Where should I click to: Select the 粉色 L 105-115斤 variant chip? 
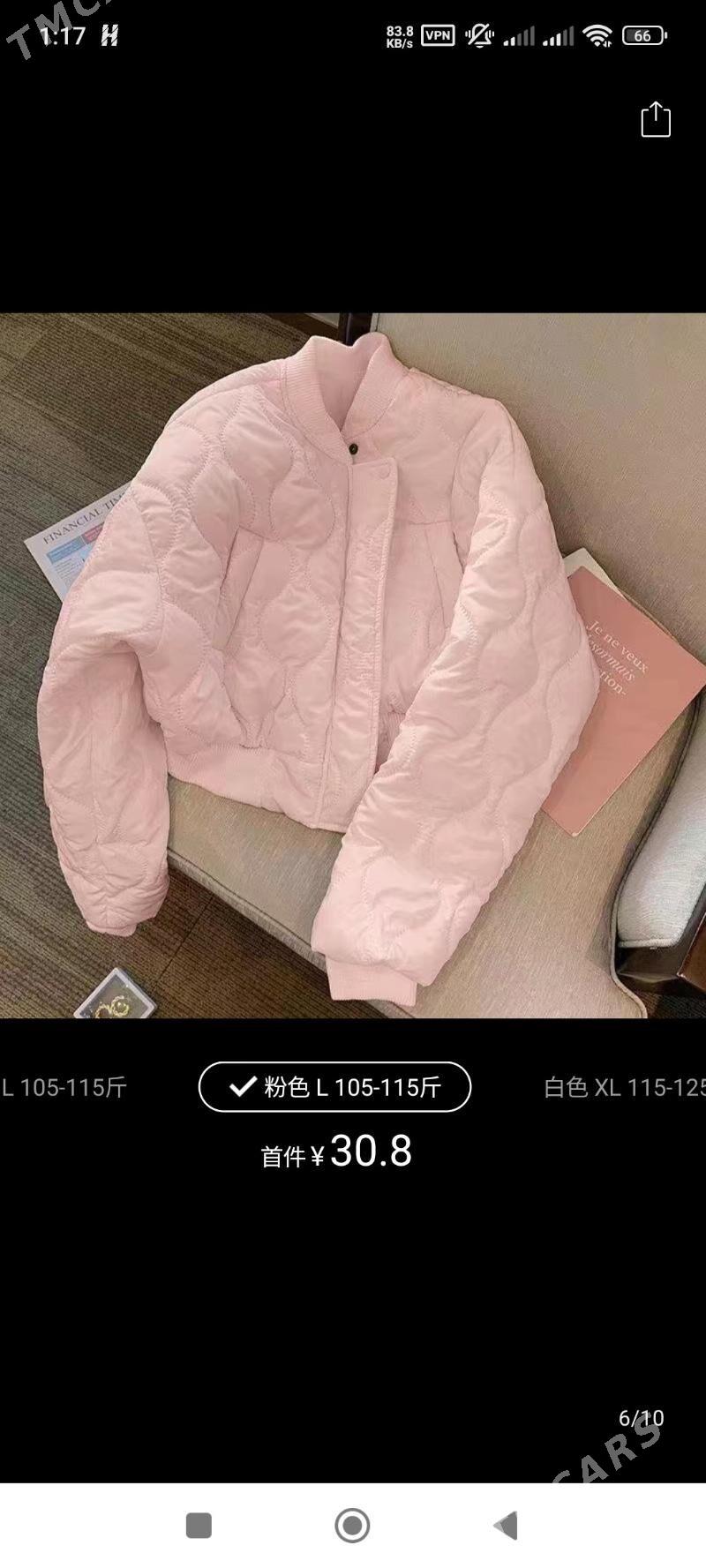coord(335,1087)
